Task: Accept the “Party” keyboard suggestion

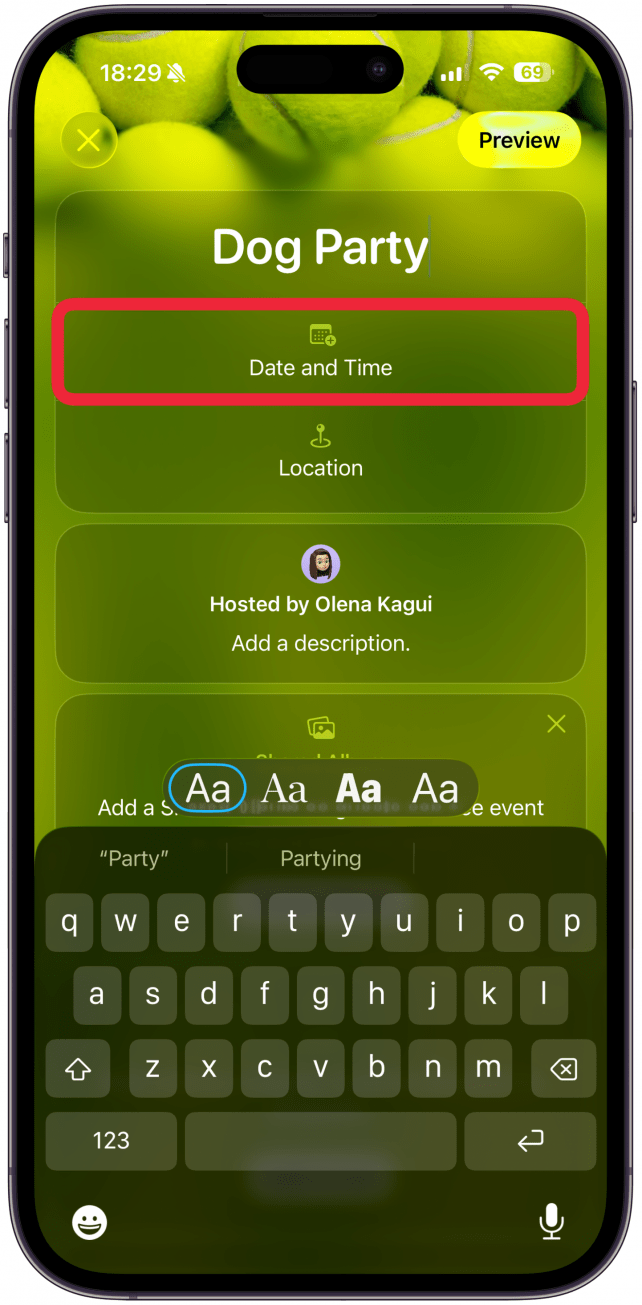Action: tap(134, 858)
